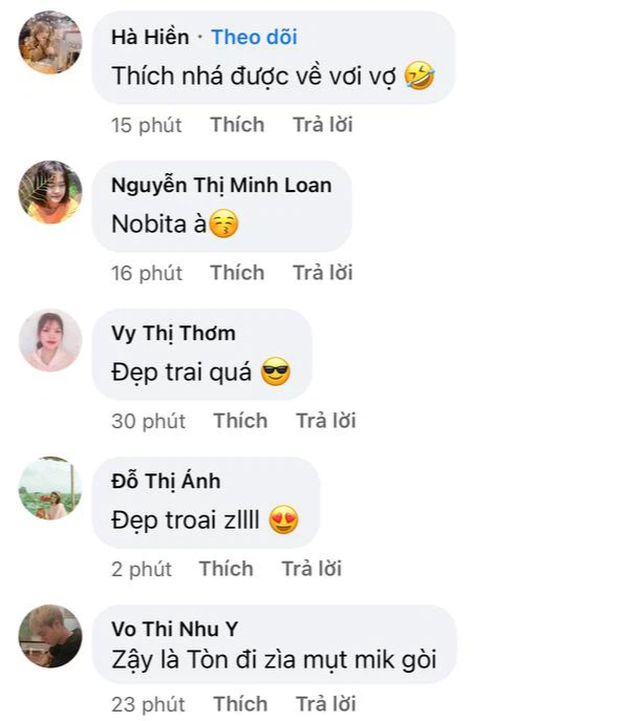
Task: Follow Hà Hiền via Theo dõi
Action: click(x=254, y=37)
